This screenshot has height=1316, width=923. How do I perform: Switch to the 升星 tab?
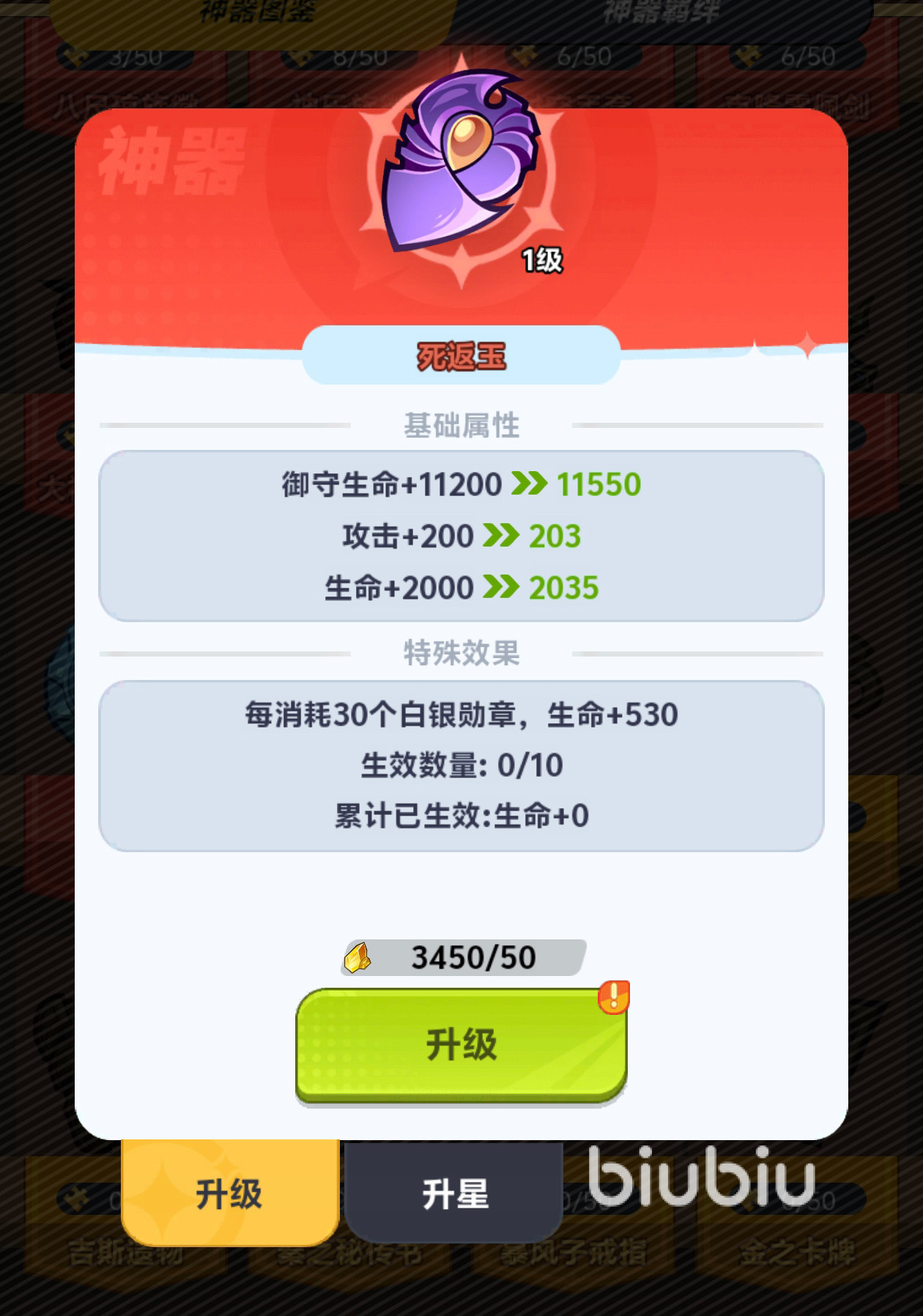point(454,1194)
